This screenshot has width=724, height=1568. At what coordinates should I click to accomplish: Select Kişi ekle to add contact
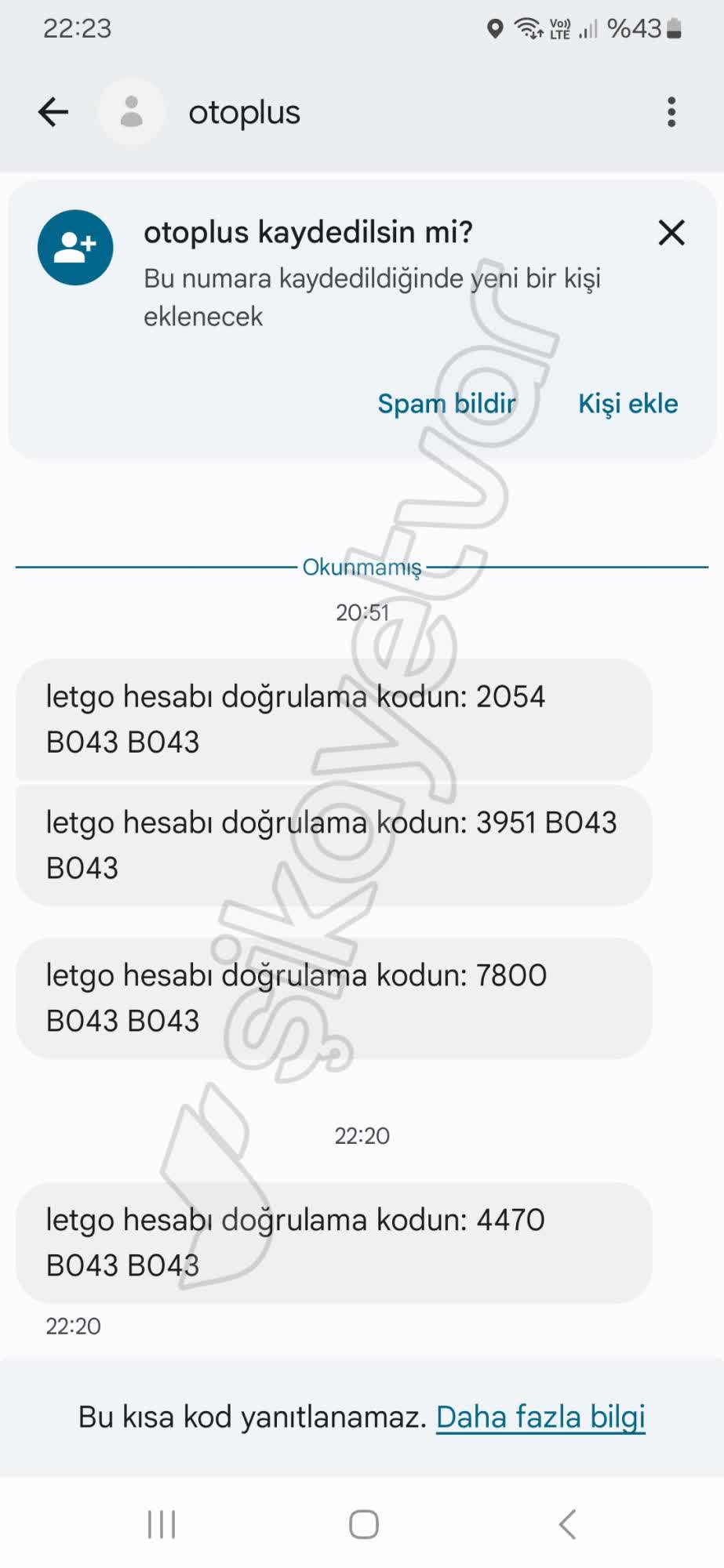click(628, 405)
